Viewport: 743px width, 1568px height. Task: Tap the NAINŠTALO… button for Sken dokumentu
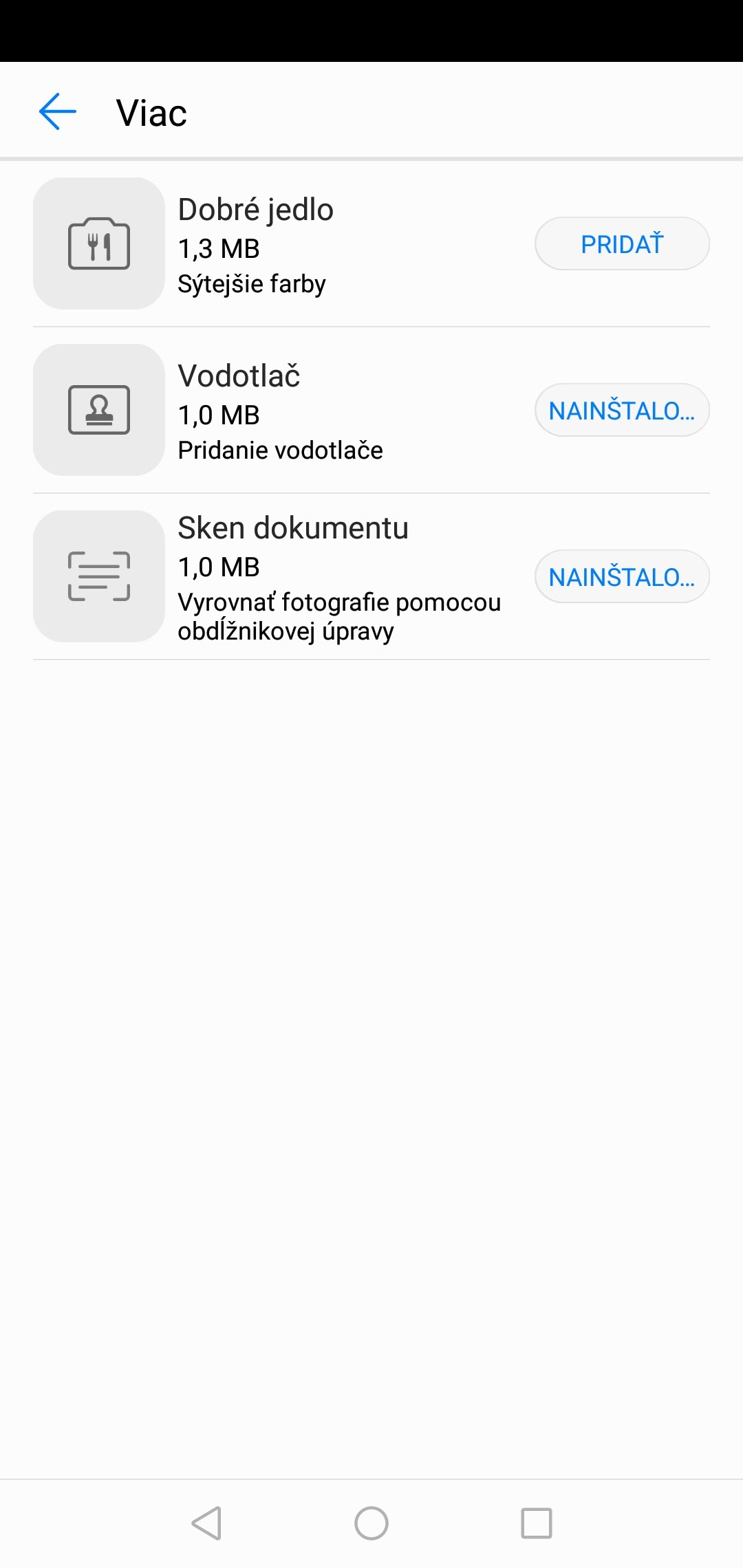point(622,576)
